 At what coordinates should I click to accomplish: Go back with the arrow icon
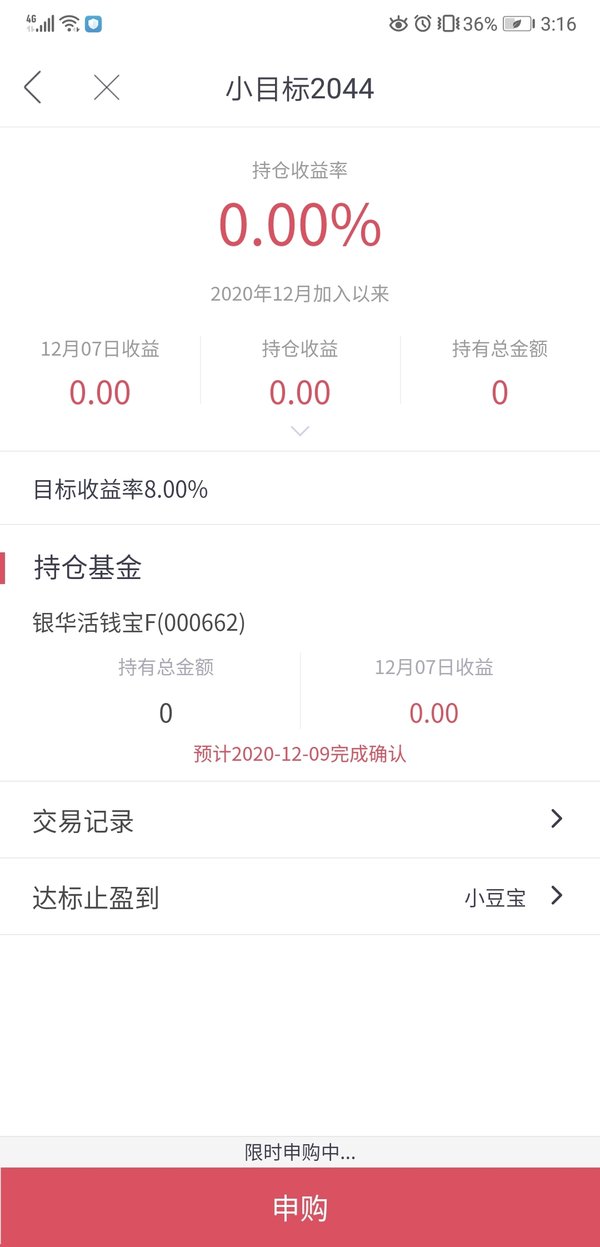[x=33, y=88]
